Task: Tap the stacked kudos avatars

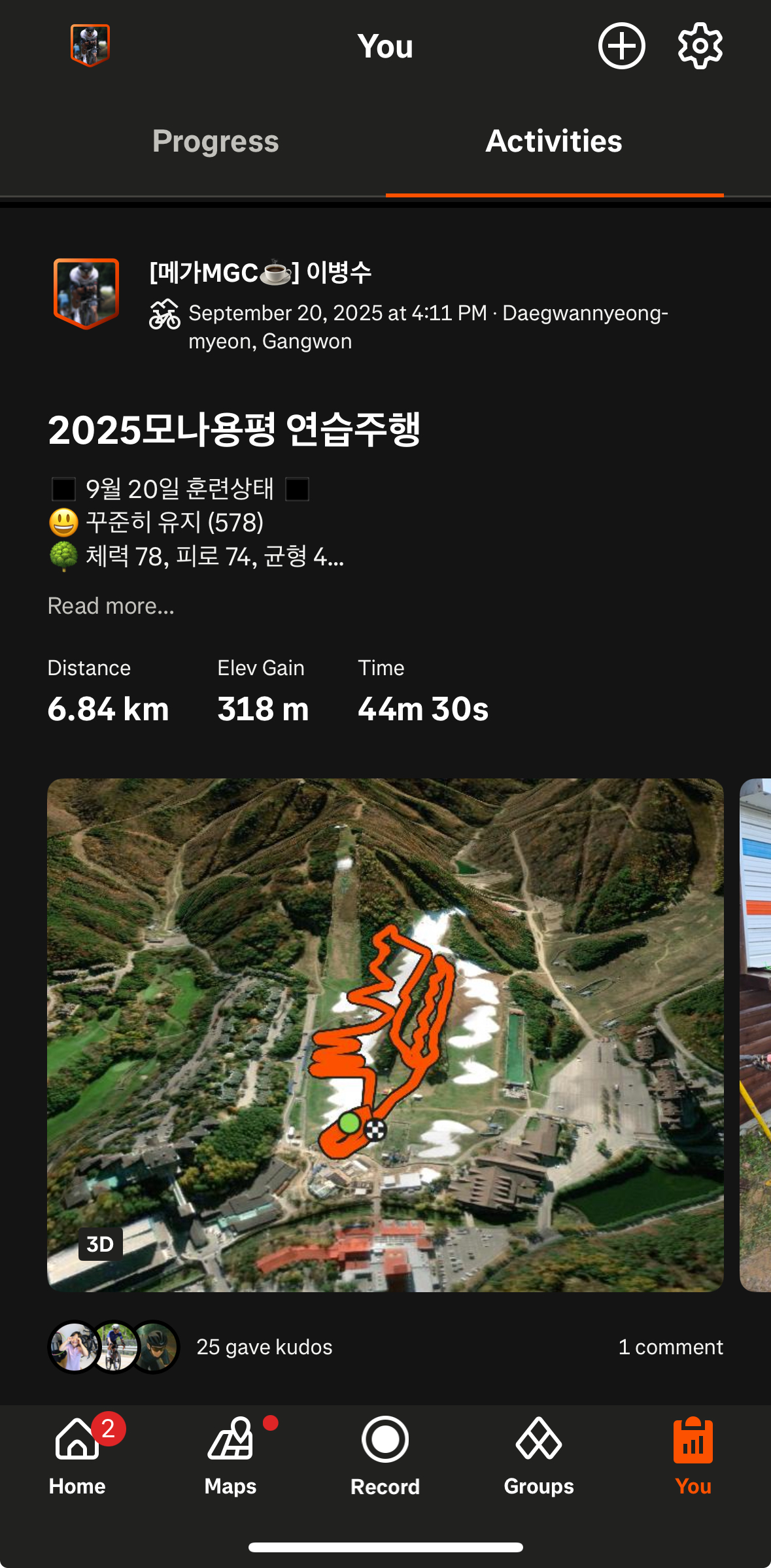Action: tap(114, 1346)
